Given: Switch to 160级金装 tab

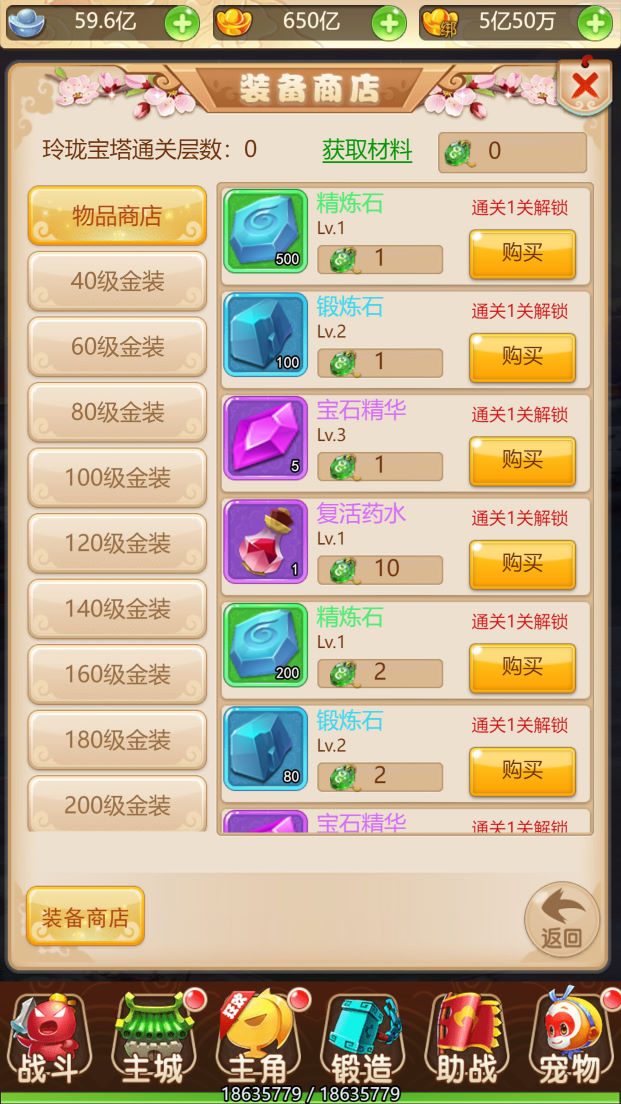Looking at the screenshot, I should [117, 674].
